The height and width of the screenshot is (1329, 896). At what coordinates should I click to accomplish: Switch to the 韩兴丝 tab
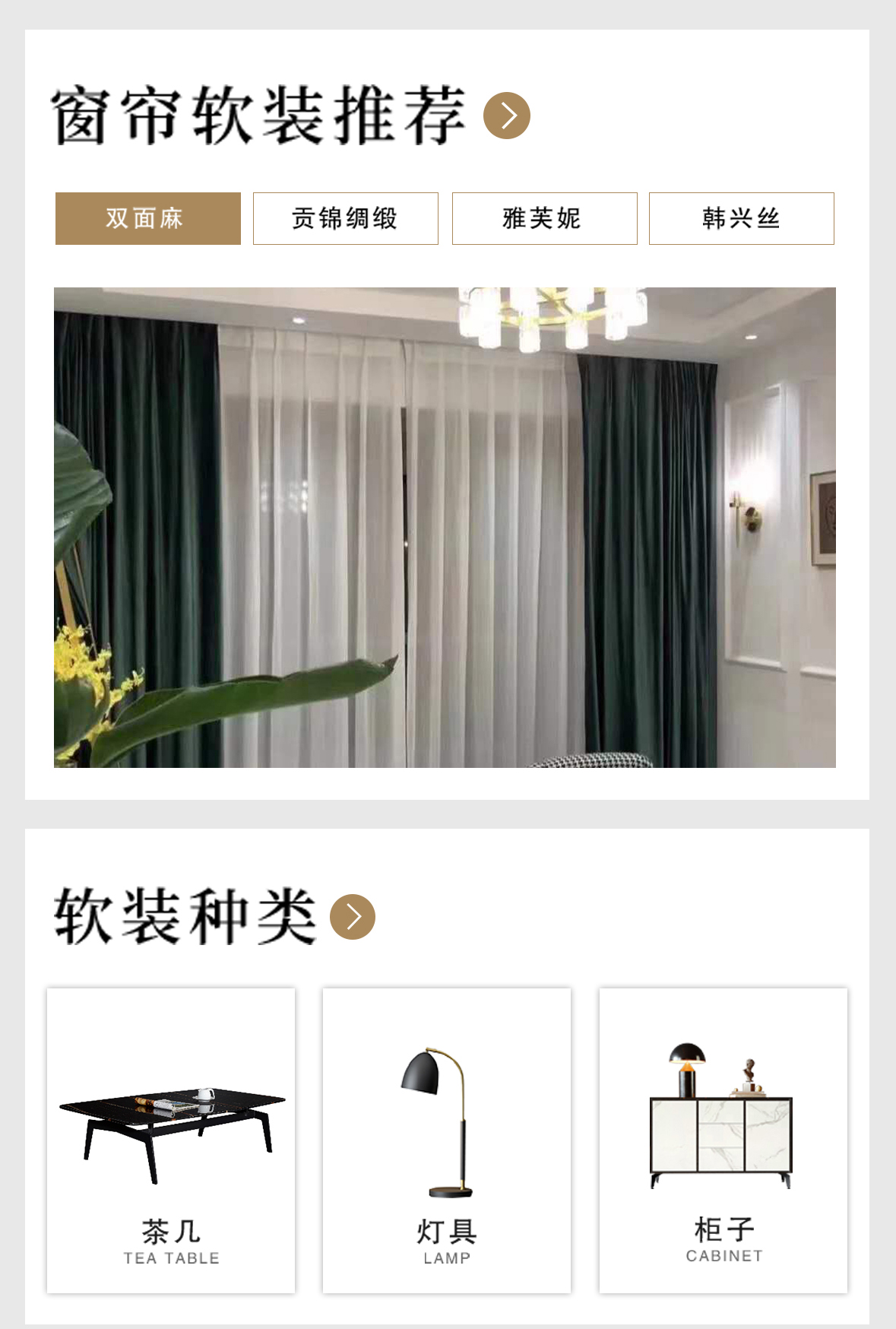point(741,219)
